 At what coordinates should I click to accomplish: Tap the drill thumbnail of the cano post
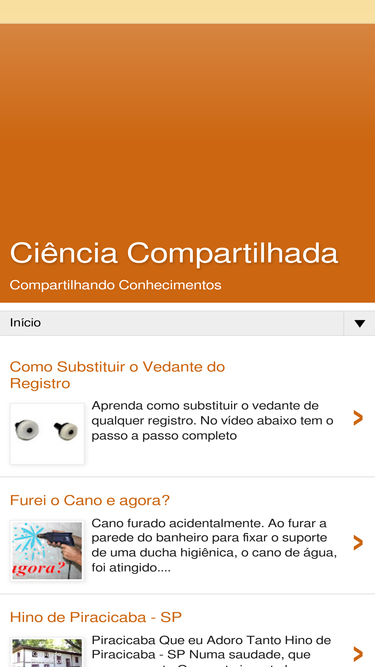click(x=47, y=550)
